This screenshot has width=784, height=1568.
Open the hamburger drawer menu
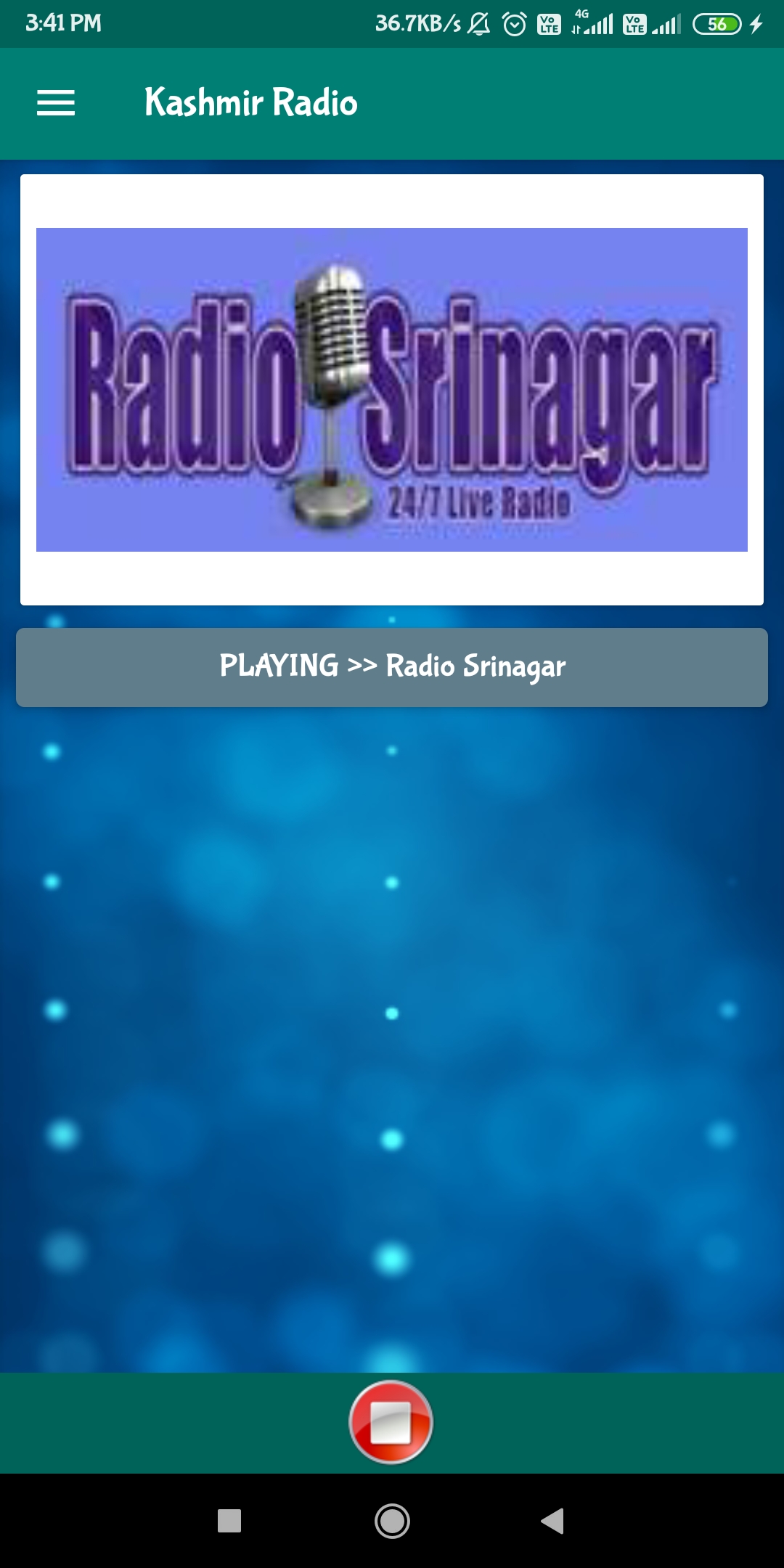tap(56, 102)
